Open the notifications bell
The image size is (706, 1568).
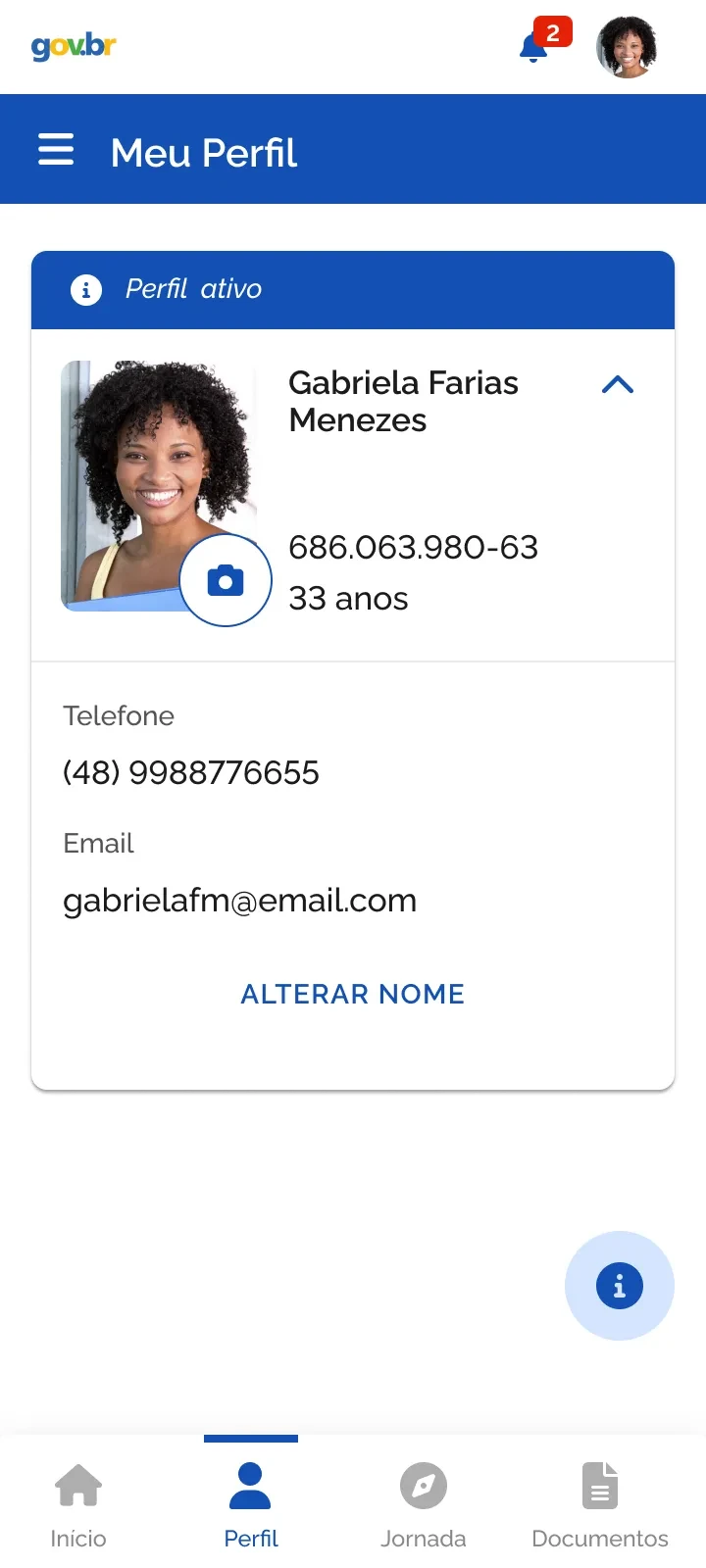click(534, 46)
